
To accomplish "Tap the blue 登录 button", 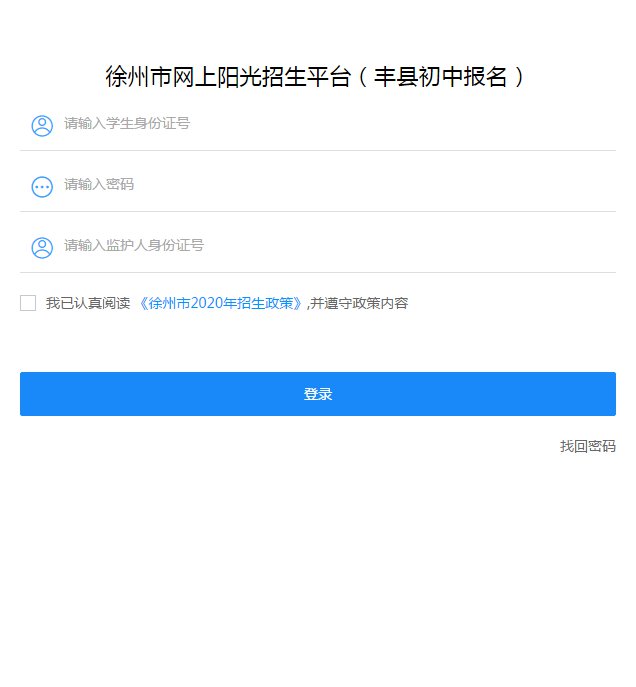I will coord(318,394).
